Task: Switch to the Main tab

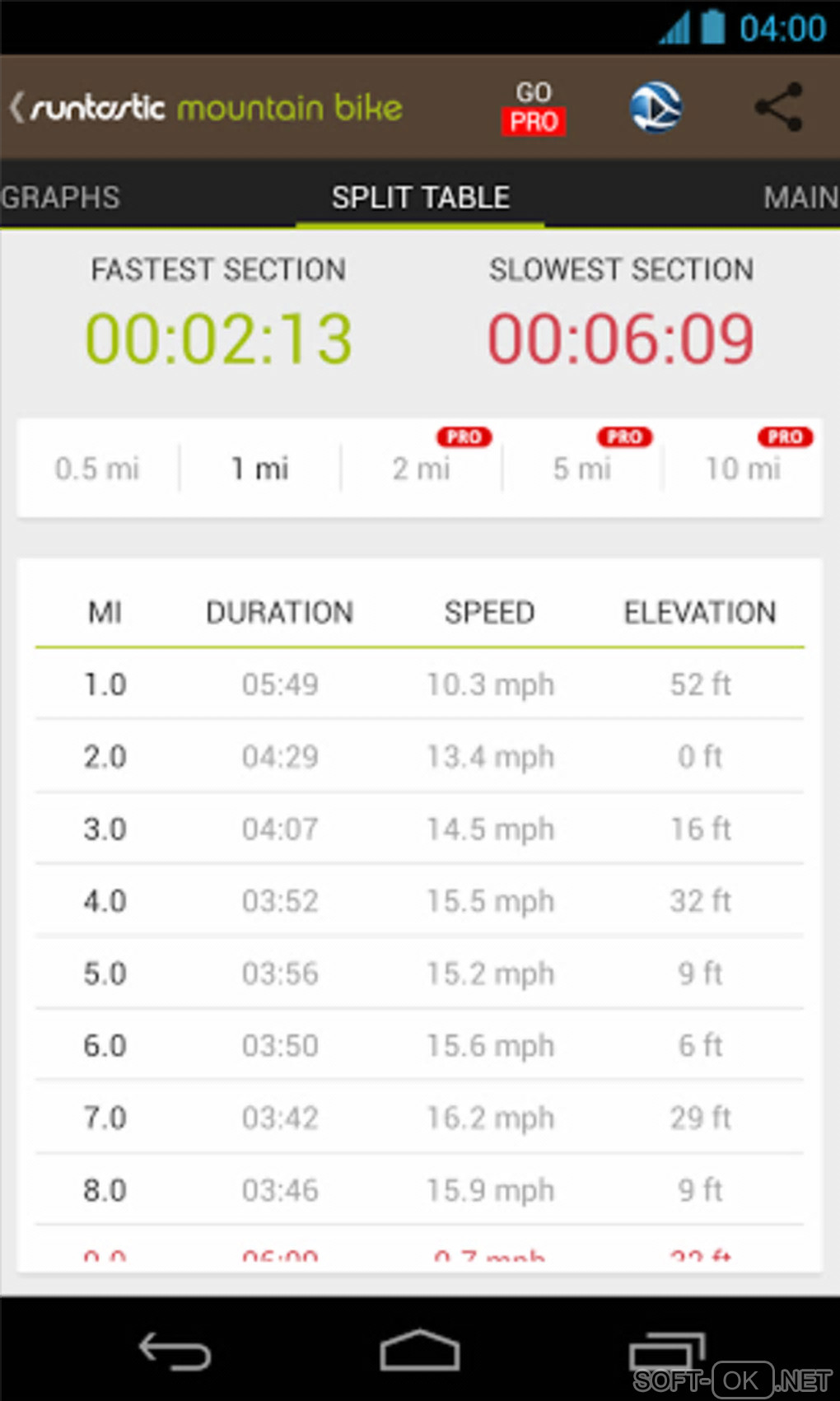Action: tap(800, 198)
